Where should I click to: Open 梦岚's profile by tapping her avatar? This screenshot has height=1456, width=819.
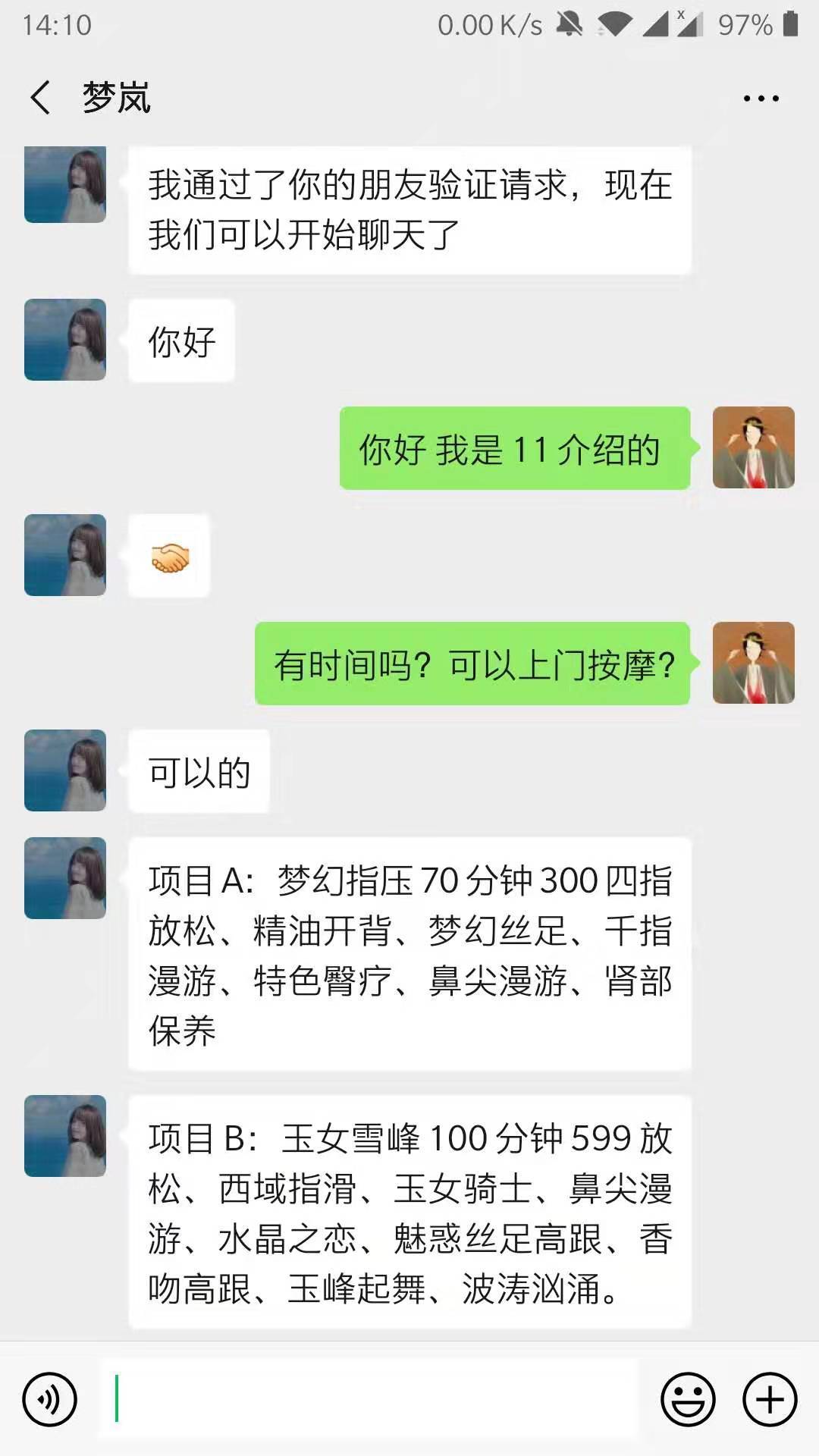tap(64, 186)
